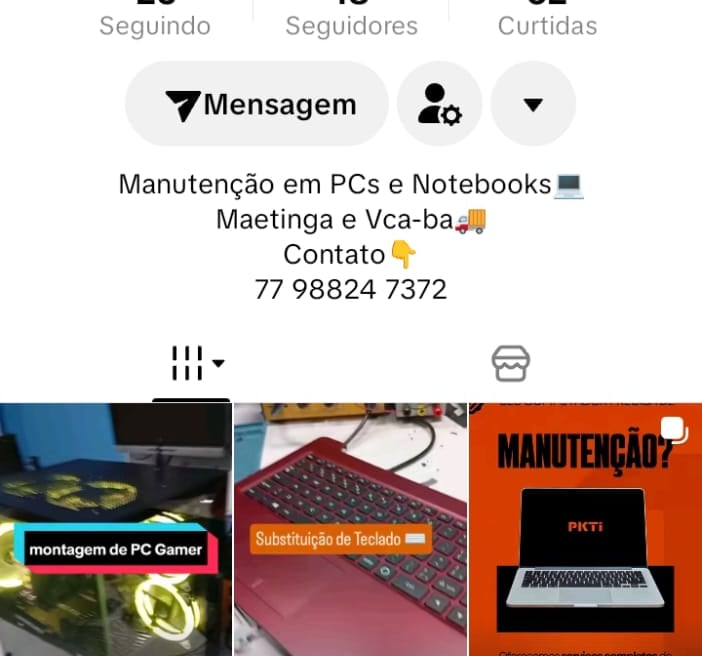Tap the Mensagem button
The width and height of the screenshot is (702, 656).
257,104
